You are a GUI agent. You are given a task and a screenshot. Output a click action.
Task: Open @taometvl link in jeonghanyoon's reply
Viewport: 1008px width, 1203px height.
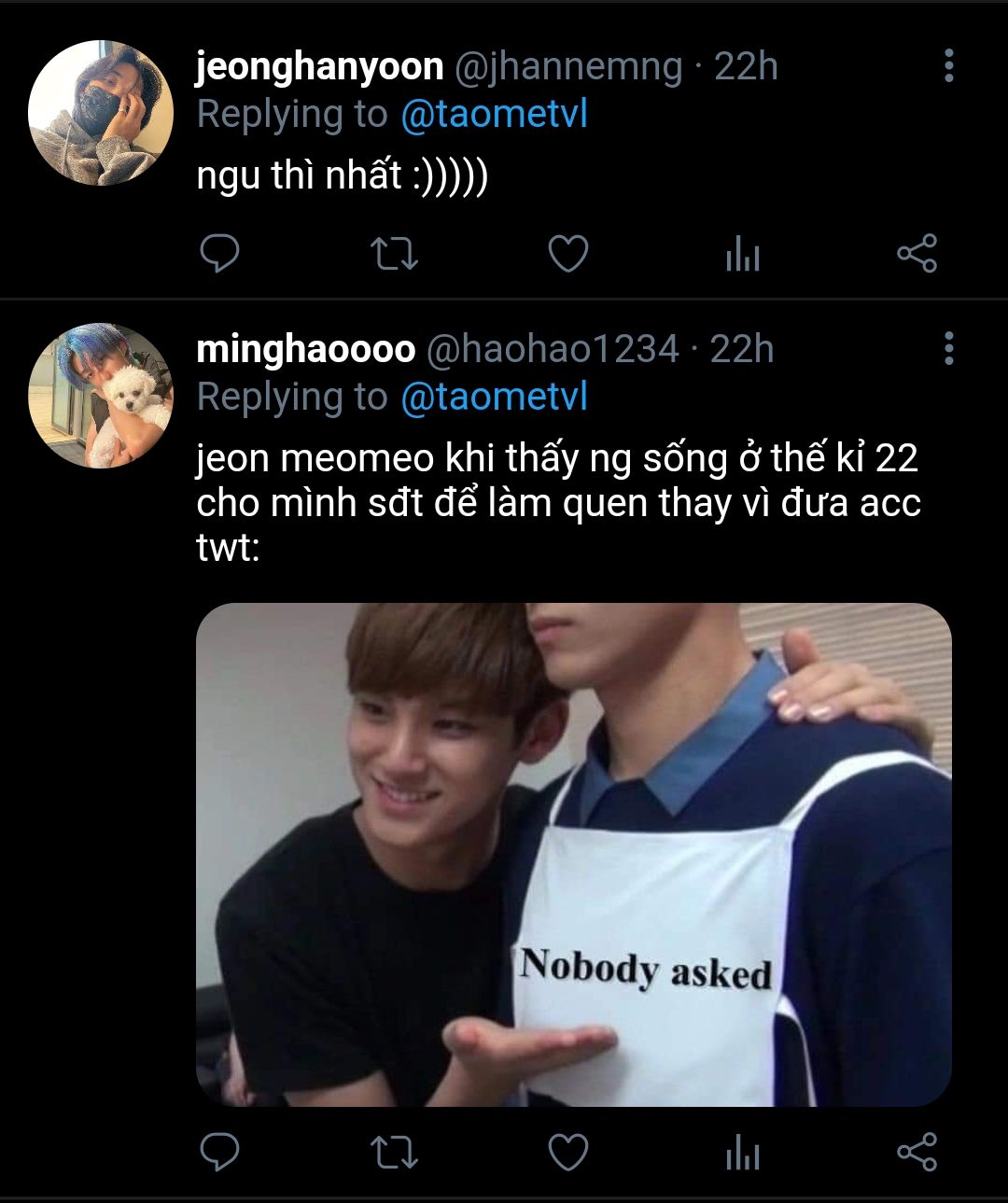[x=494, y=115]
